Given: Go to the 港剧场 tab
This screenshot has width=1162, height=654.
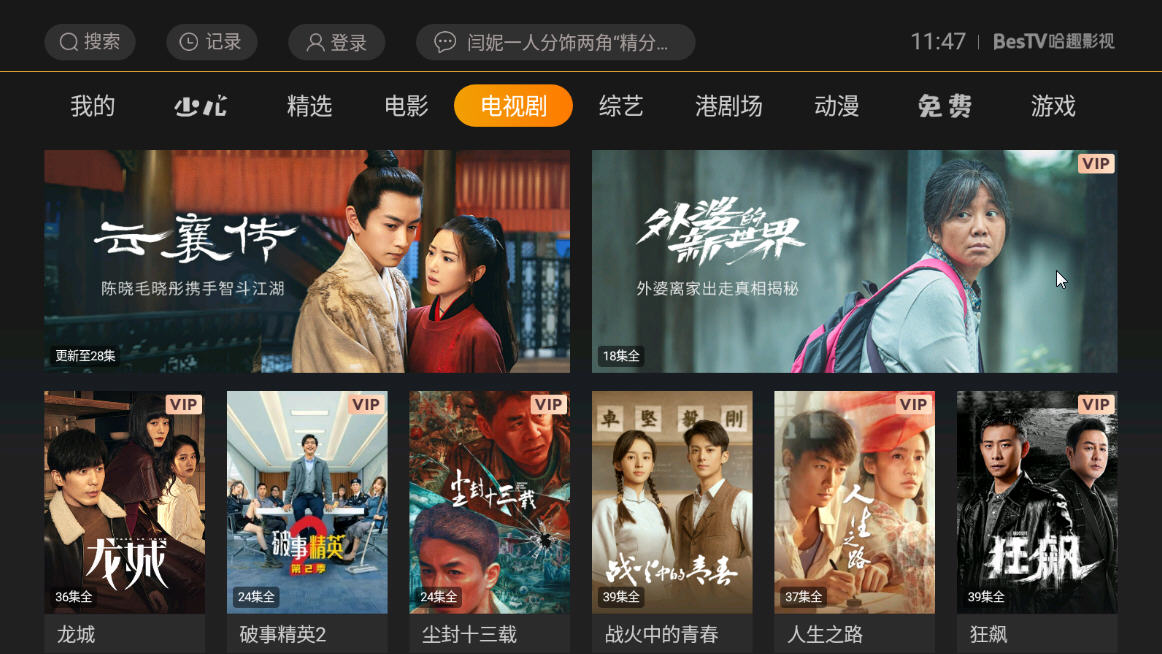Looking at the screenshot, I should (x=728, y=106).
